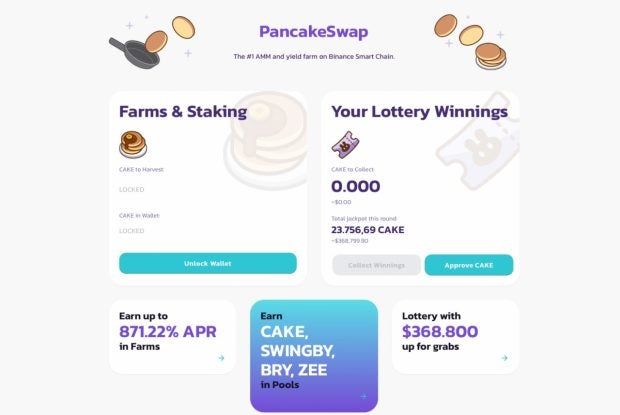Open the 871.22% APR Farms card
This screenshot has width=620, height=415.
[172, 336]
